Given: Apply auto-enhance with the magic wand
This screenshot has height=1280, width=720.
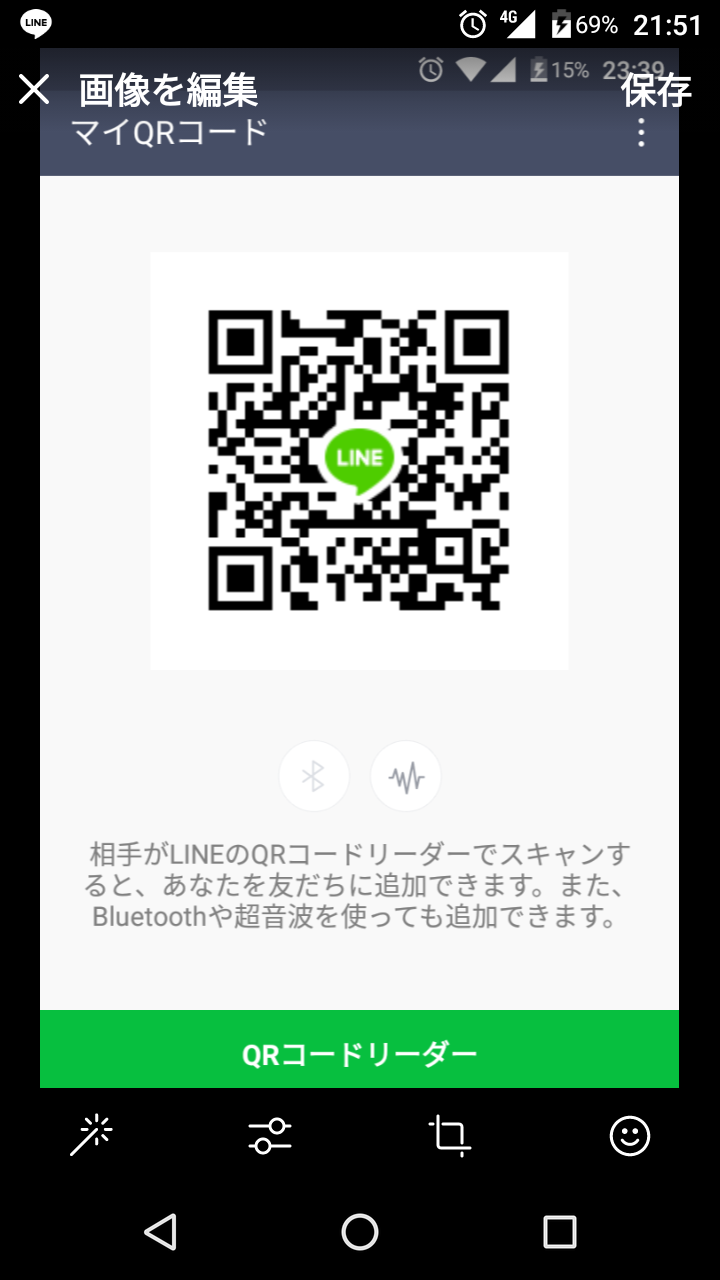Looking at the screenshot, I should (91, 1135).
